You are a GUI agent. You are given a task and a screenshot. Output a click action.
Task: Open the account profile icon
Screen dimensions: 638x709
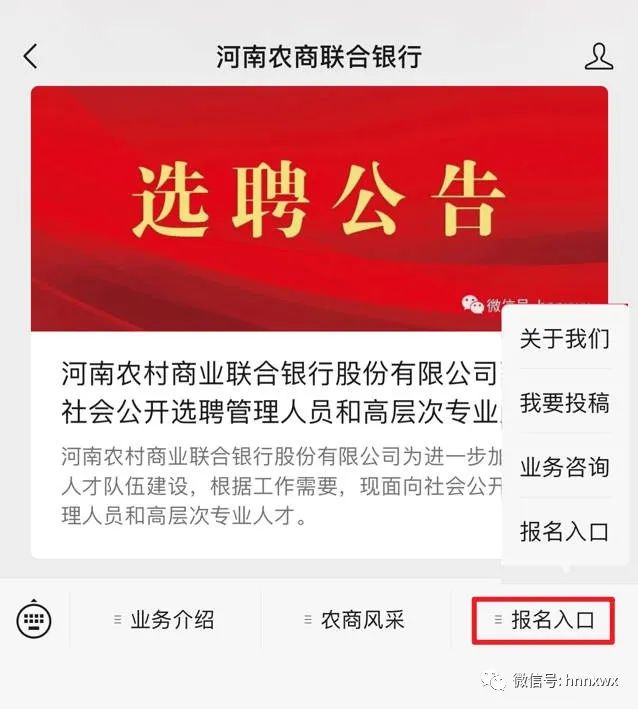pos(598,56)
